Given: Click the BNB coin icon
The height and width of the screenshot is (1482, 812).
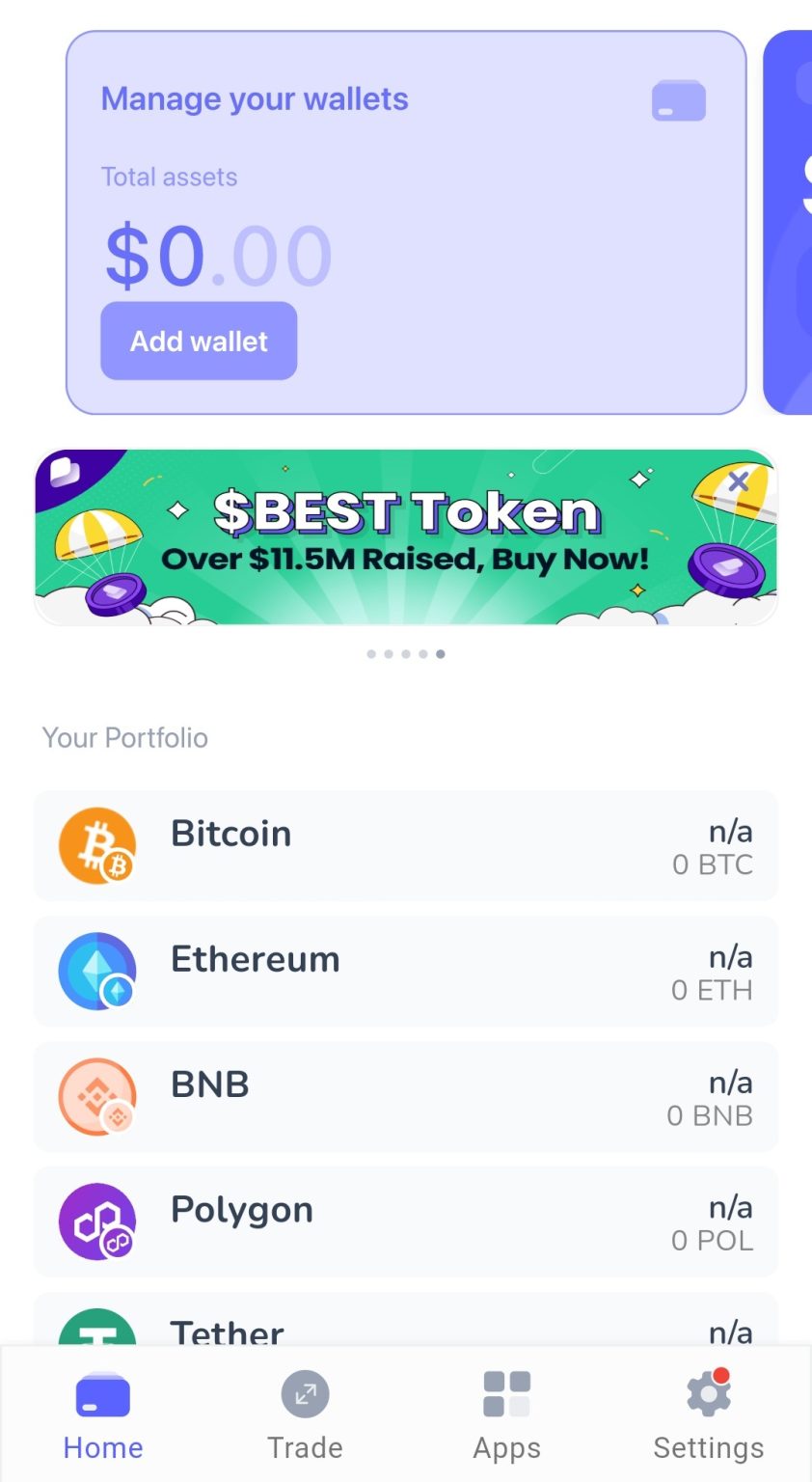Looking at the screenshot, I should [97, 1097].
